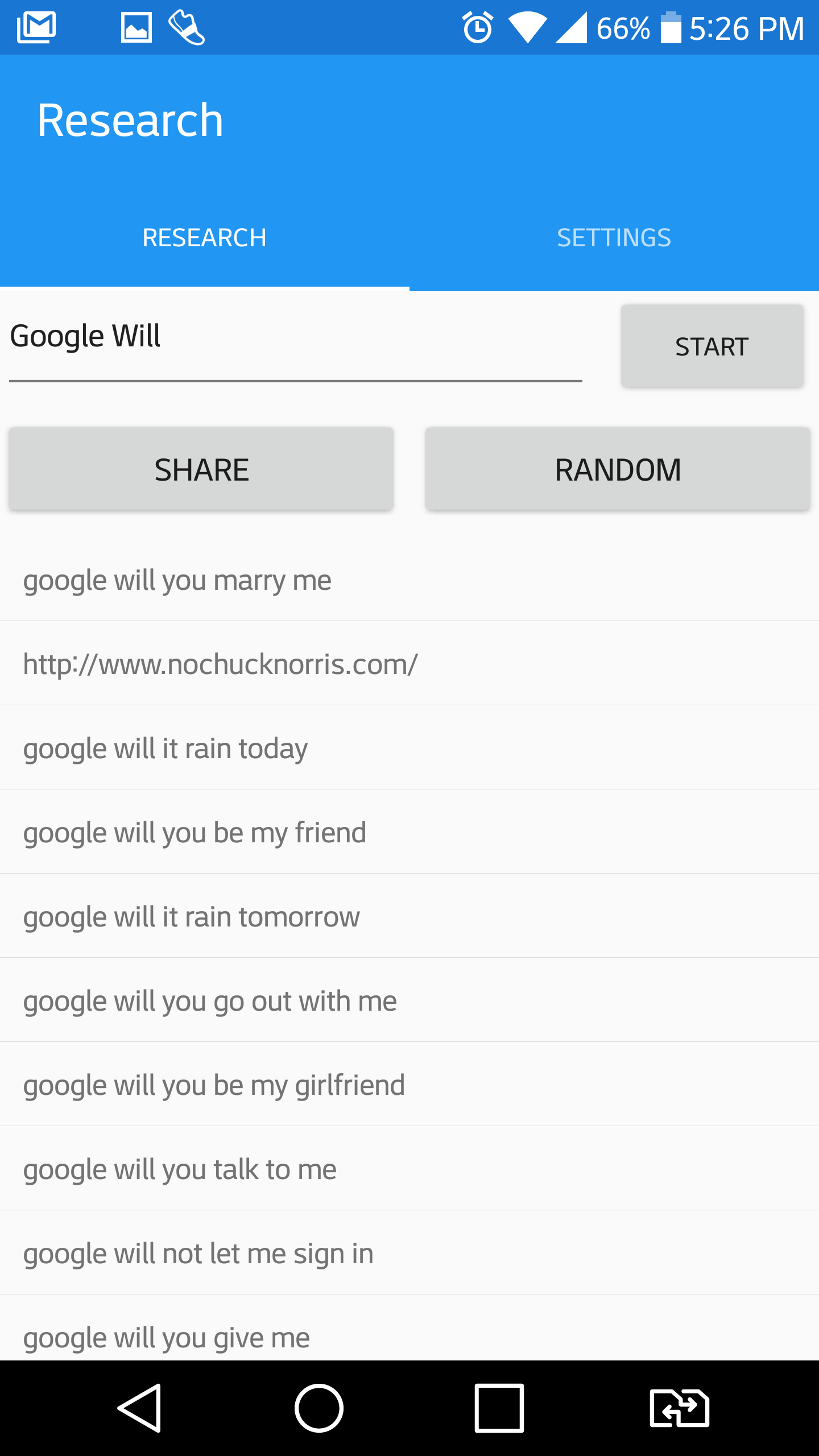Image resolution: width=819 pixels, height=1456 pixels.
Task: Generate a Random query
Action: pyautogui.click(x=617, y=469)
